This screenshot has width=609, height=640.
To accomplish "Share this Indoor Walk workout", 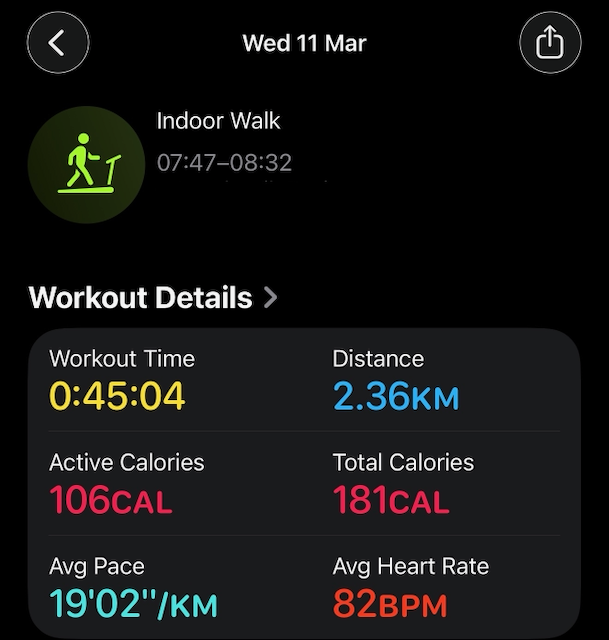I will point(550,43).
